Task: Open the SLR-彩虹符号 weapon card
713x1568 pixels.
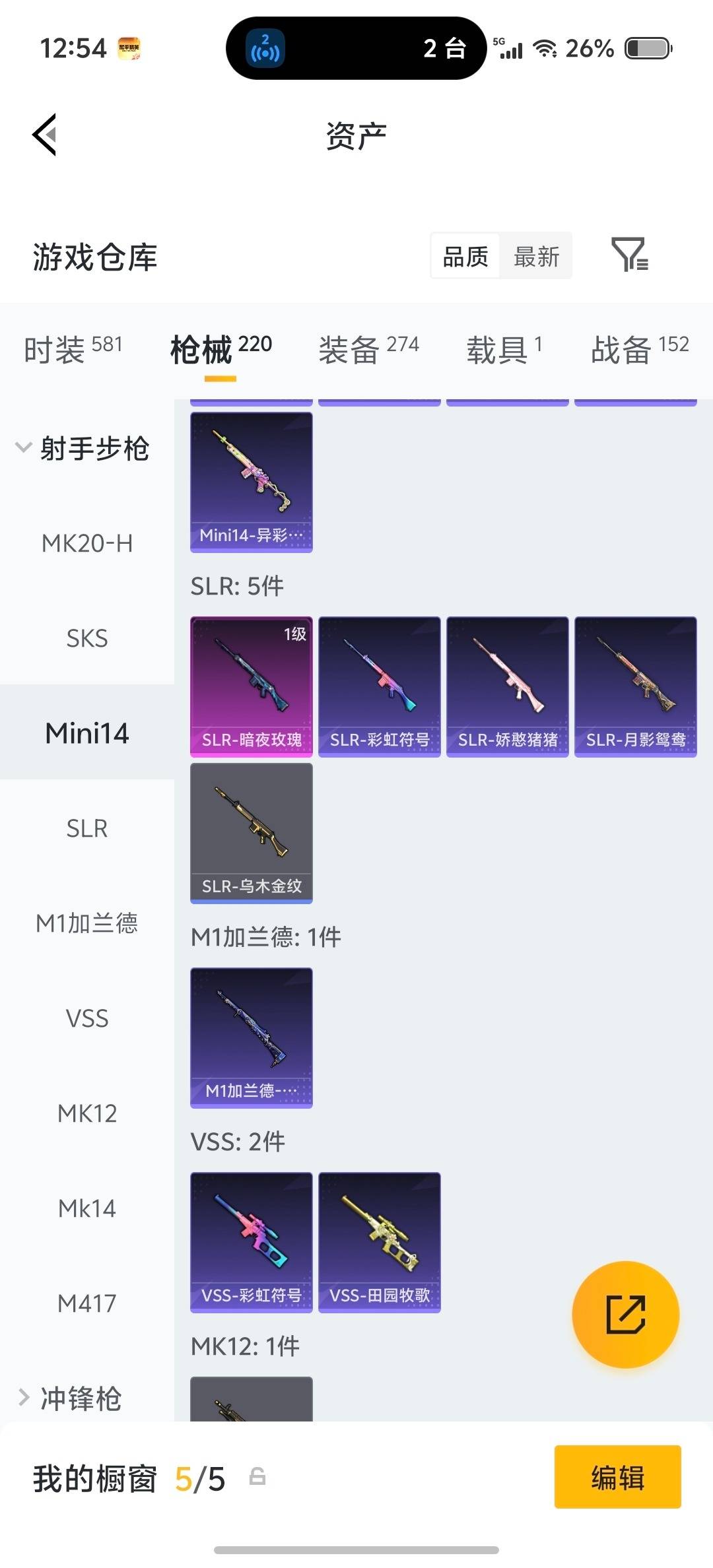Action: click(x=379, y=686)
